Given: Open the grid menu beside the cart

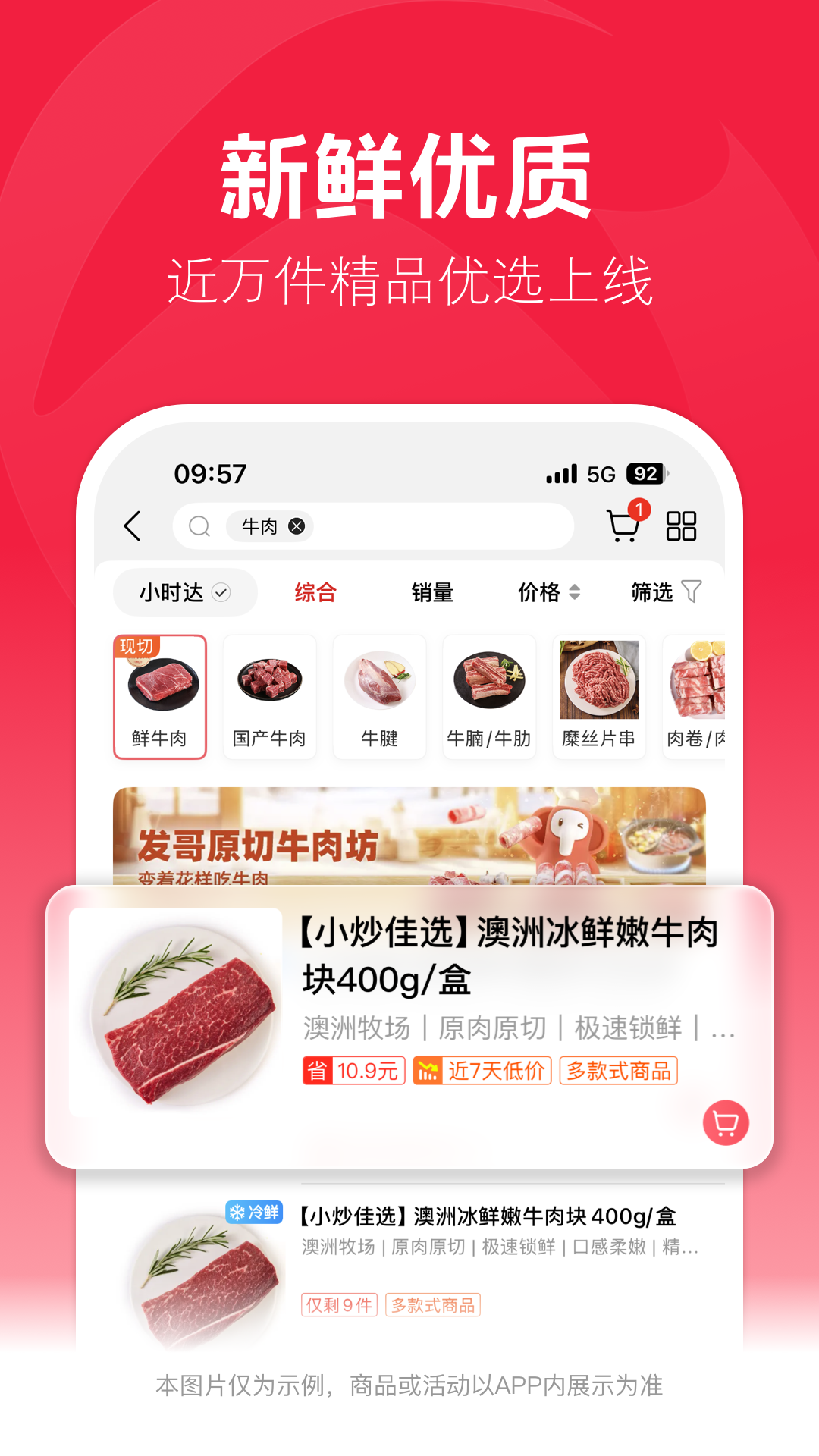Looking at the screenshot, I should pos(681,526).
